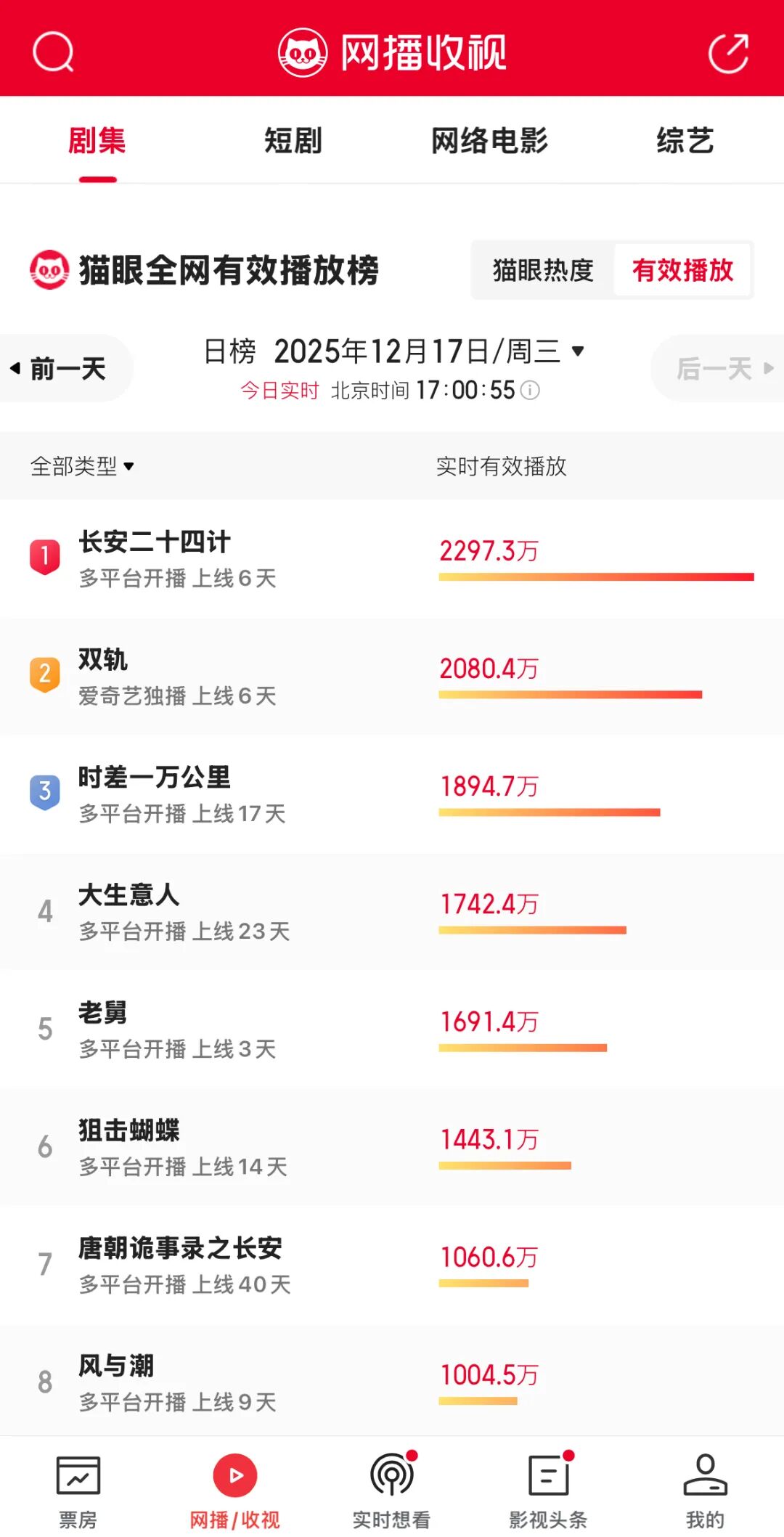Tap the 今日实时 link

(x=280, y=391)
